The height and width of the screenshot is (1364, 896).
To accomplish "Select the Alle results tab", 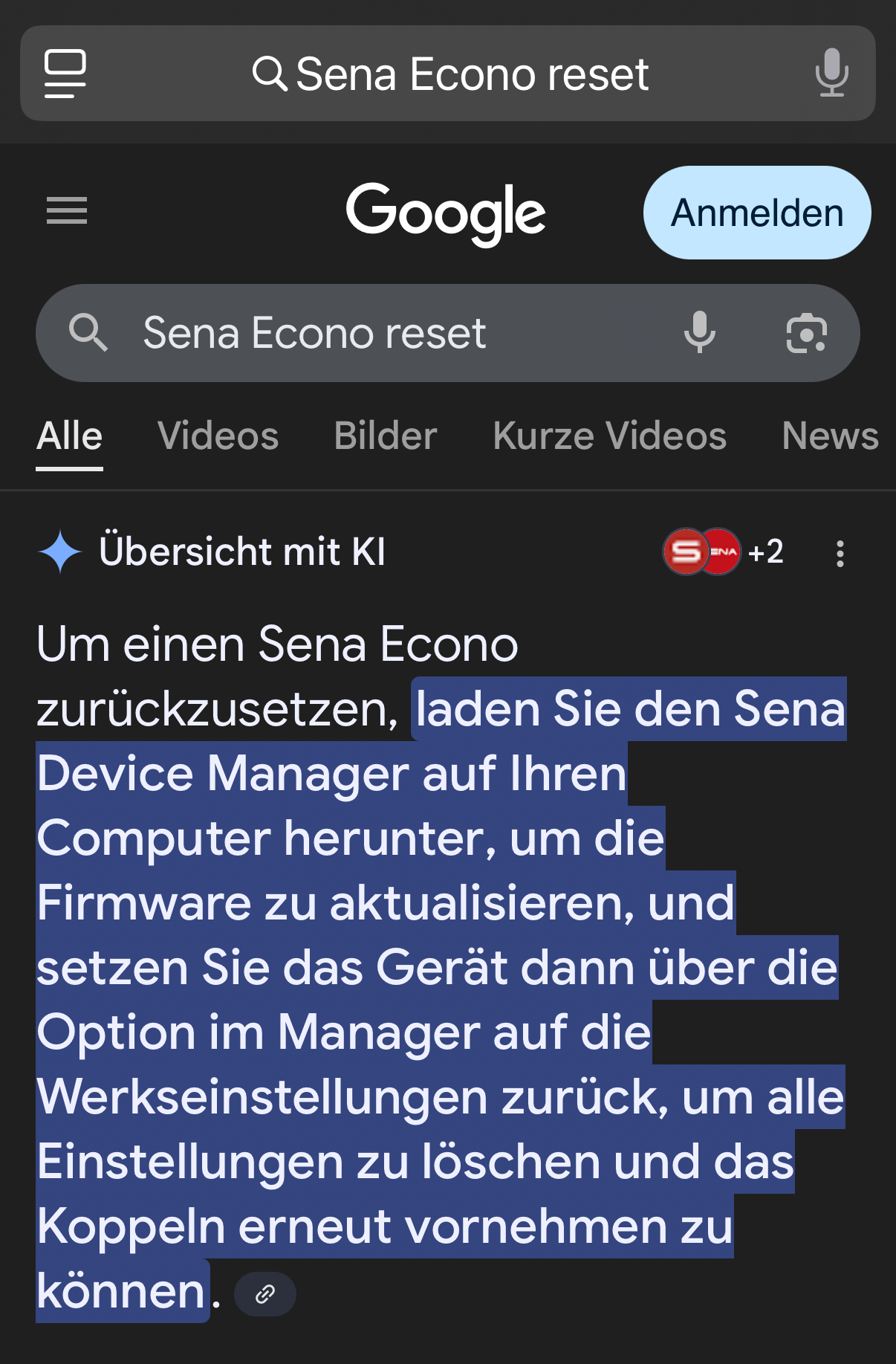I will point(70,436).
